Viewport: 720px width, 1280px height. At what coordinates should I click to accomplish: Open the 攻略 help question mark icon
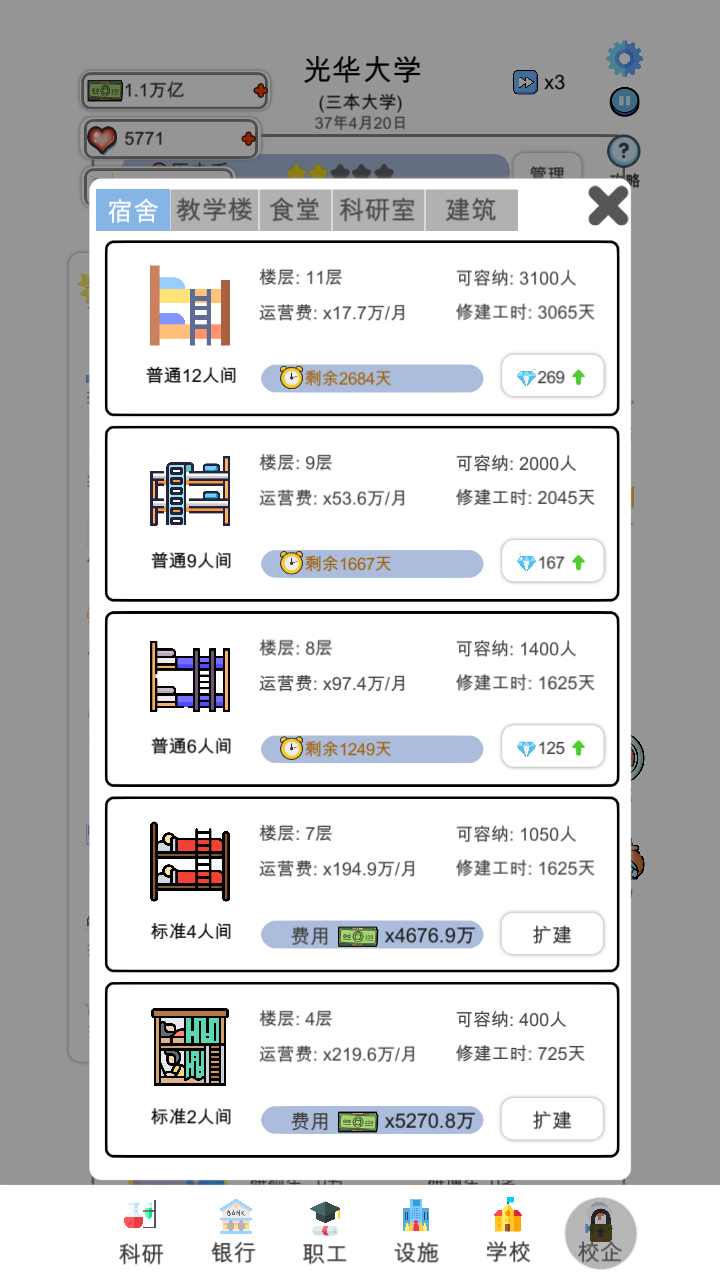click(622, 153)
